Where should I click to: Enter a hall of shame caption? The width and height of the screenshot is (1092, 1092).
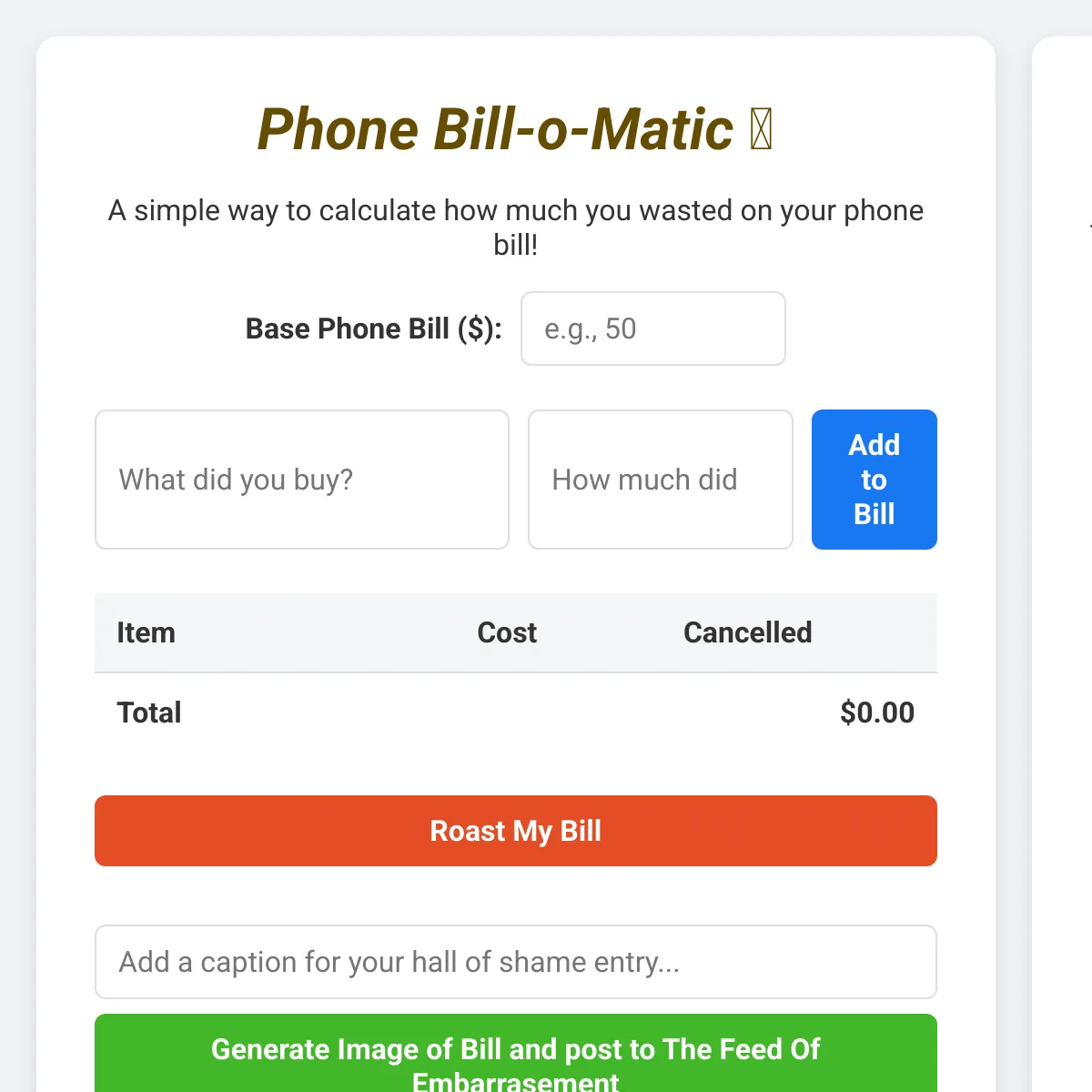[x=515, y=962]
